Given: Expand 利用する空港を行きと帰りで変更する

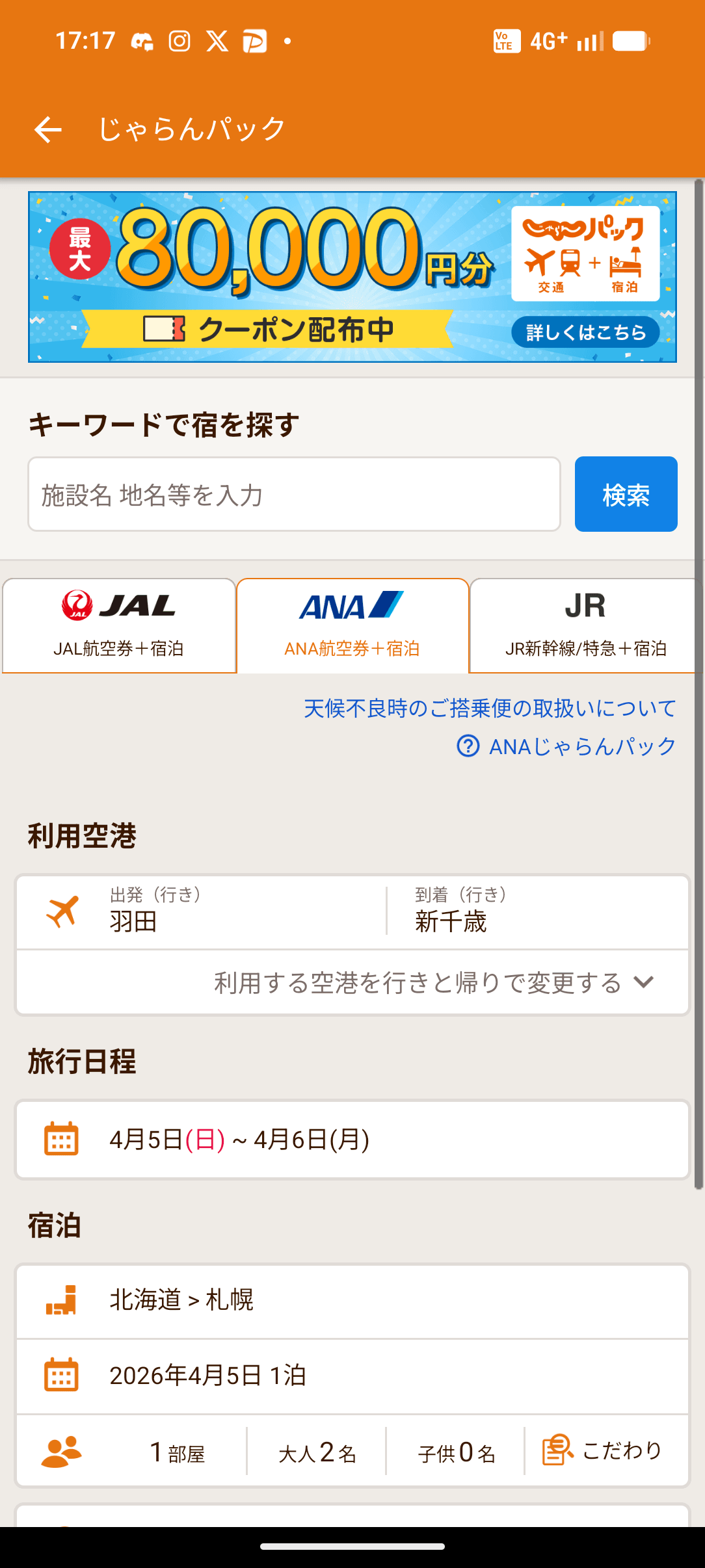Looking at the screenshot, I should click(434, 982).
